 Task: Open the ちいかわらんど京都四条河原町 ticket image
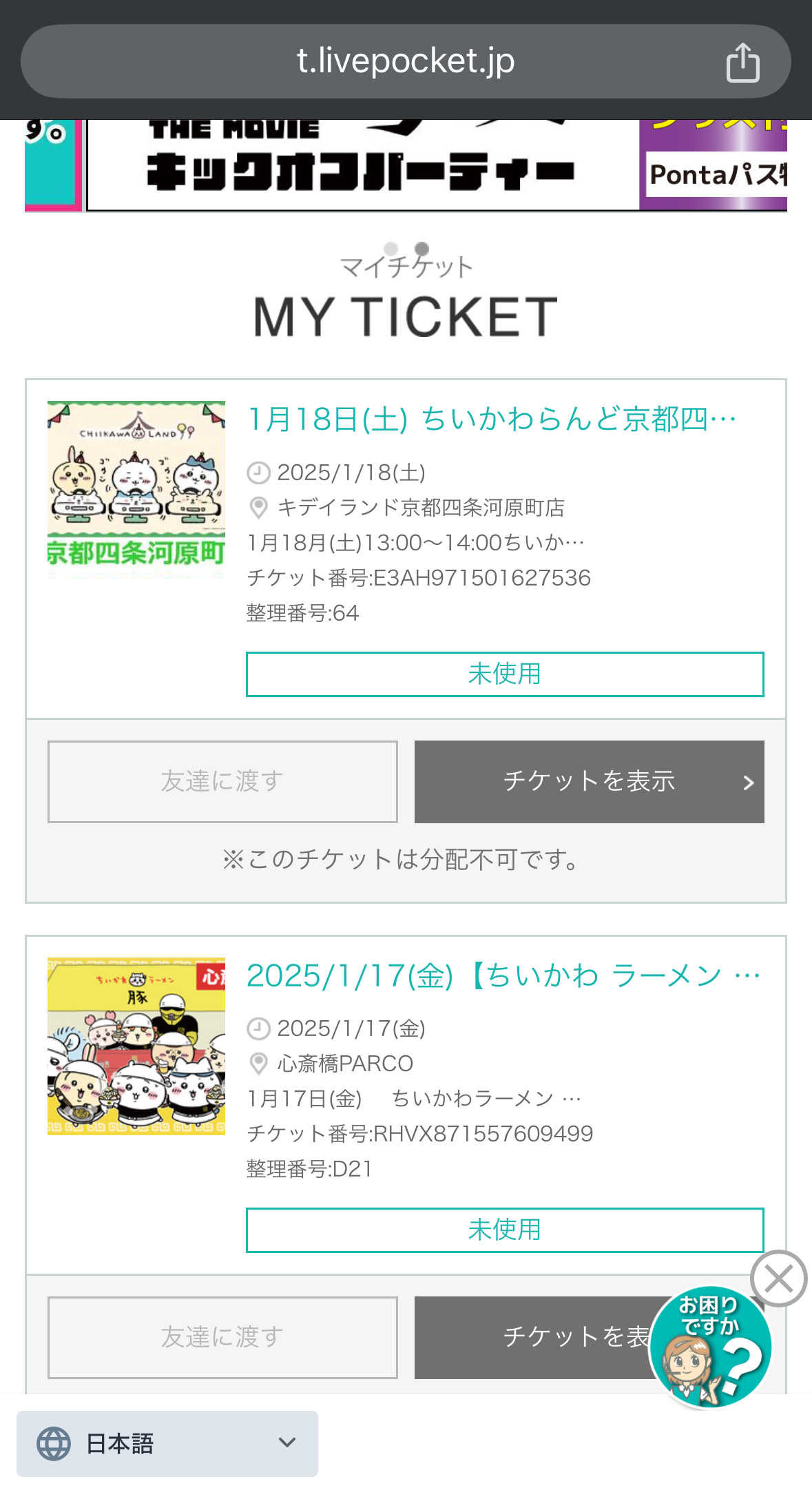point(136,489)
